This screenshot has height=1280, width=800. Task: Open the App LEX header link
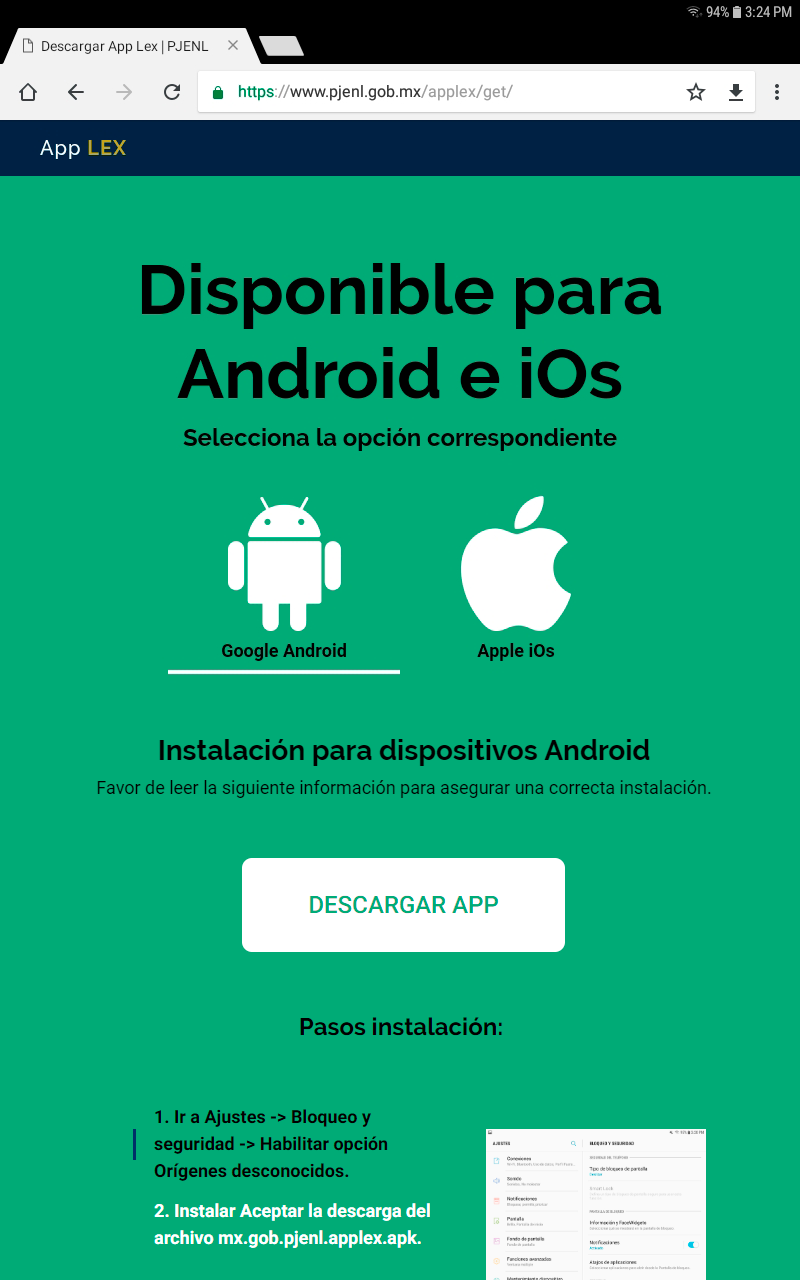[83, 148]
